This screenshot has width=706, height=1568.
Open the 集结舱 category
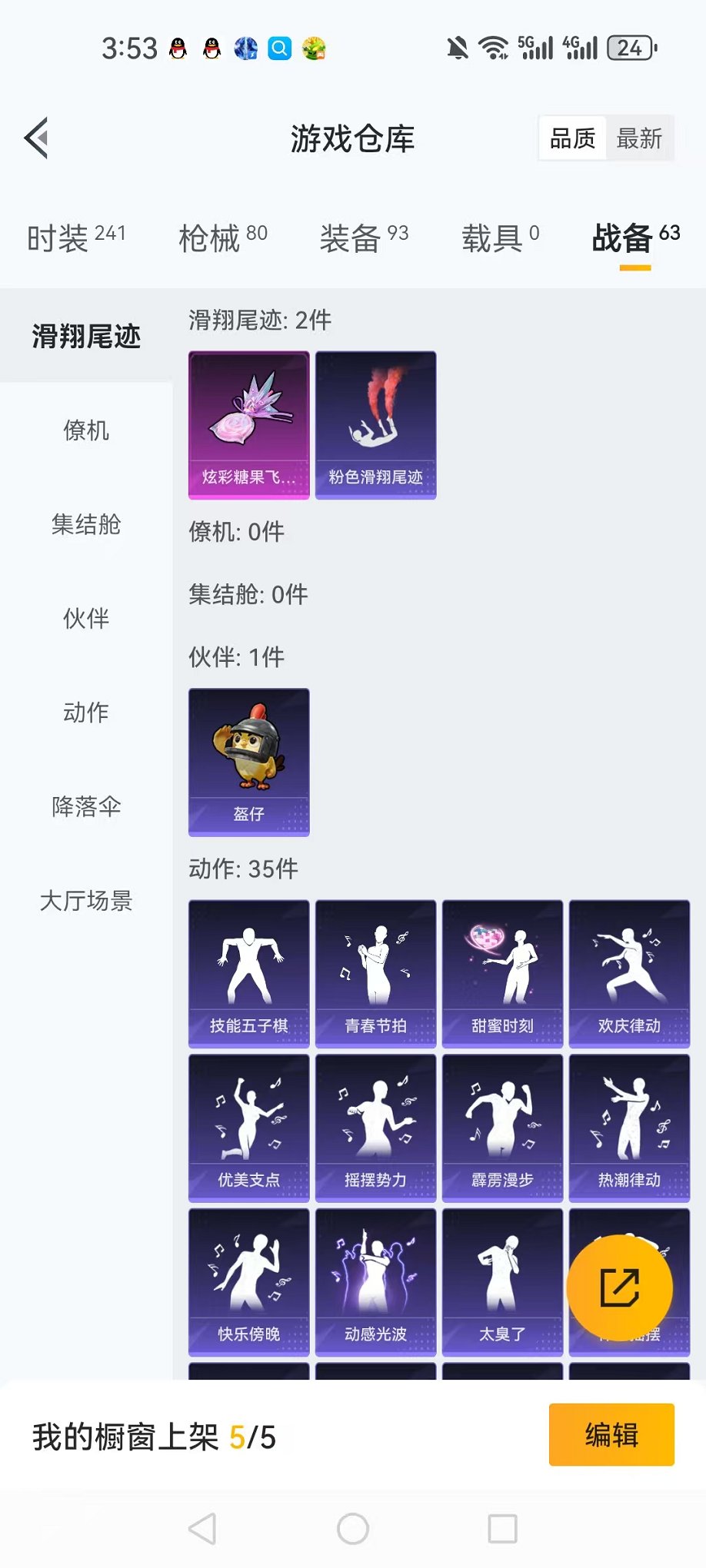[x=85, y=525]
